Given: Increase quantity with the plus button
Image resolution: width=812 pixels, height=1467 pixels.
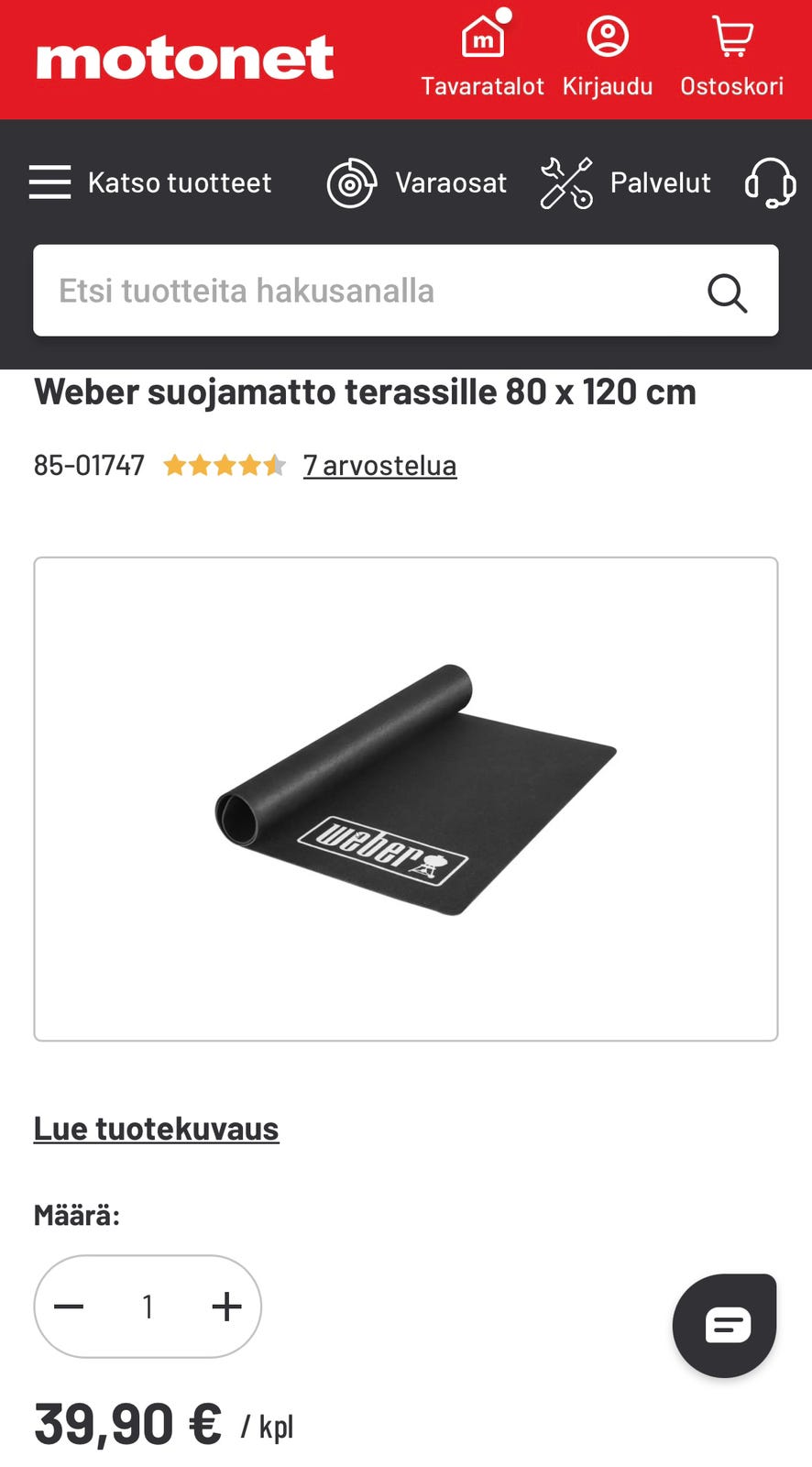Looking at the screenshot, I should click(225, 1307).
